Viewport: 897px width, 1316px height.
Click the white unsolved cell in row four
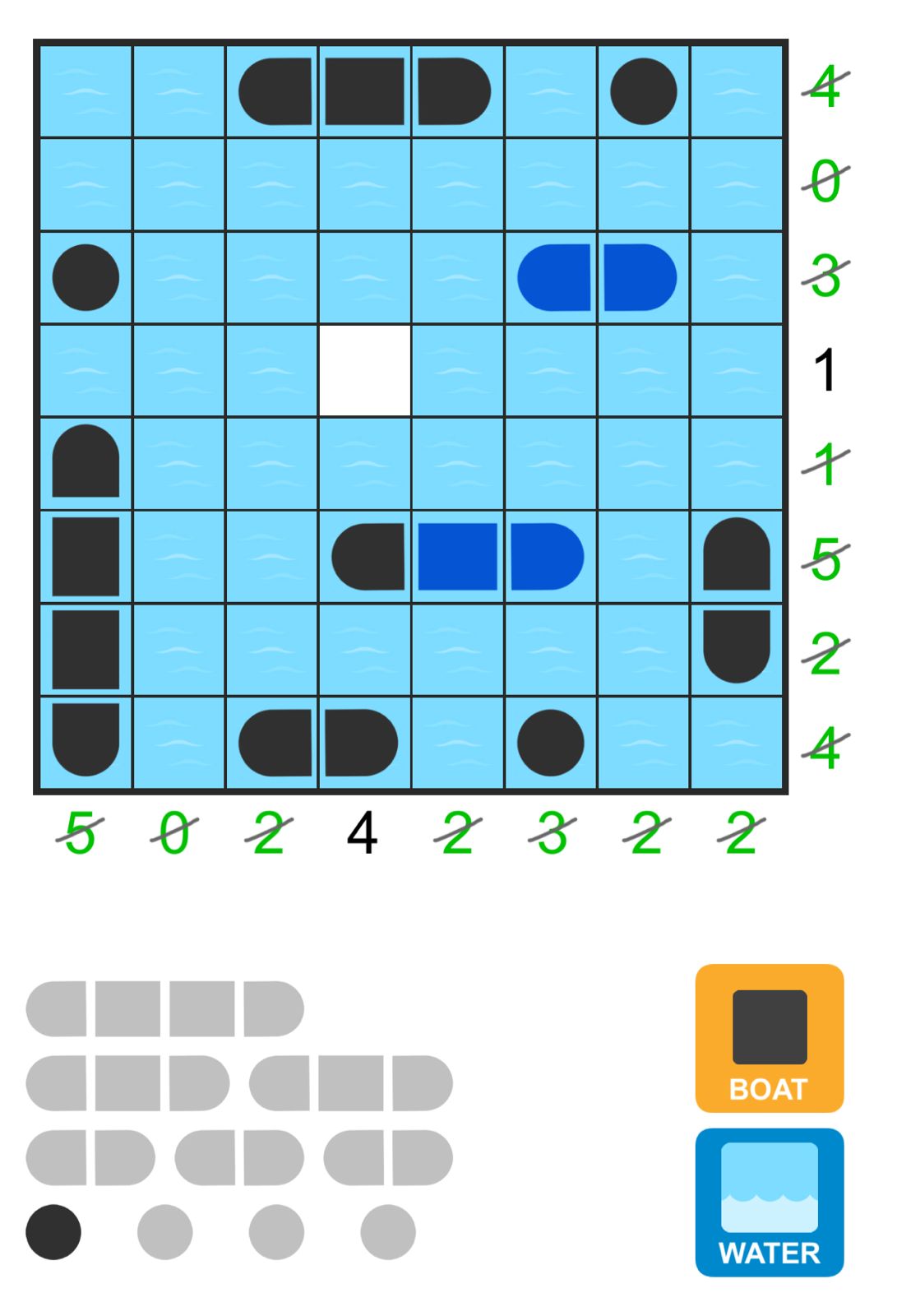(x=365, y=368)
